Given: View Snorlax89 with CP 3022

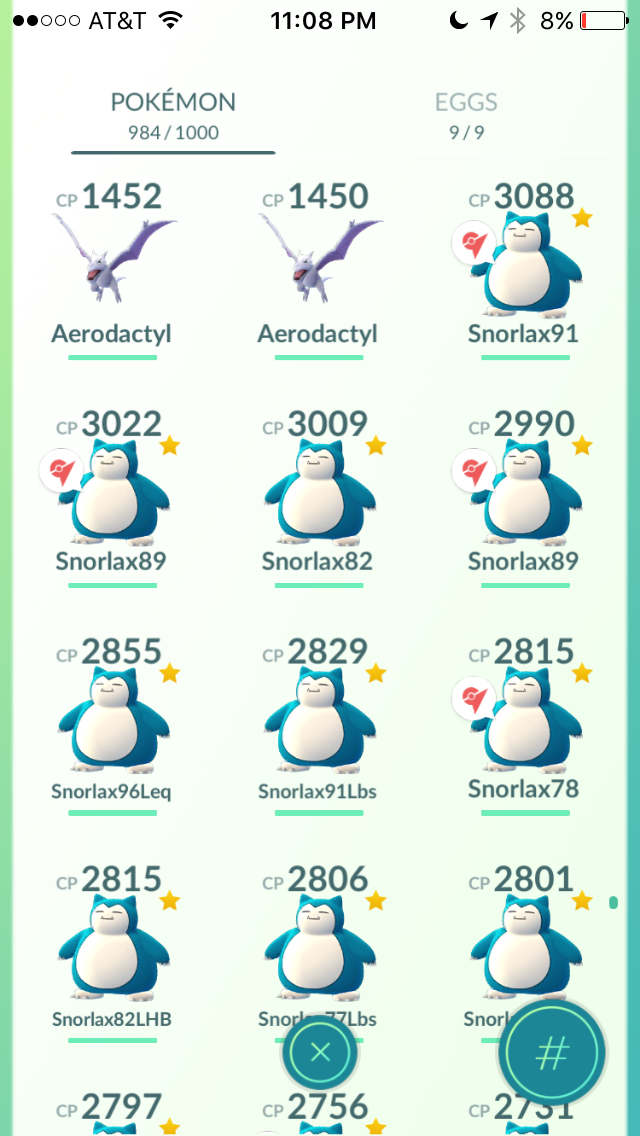Looking at the screenshot, I should click(112, 497).
